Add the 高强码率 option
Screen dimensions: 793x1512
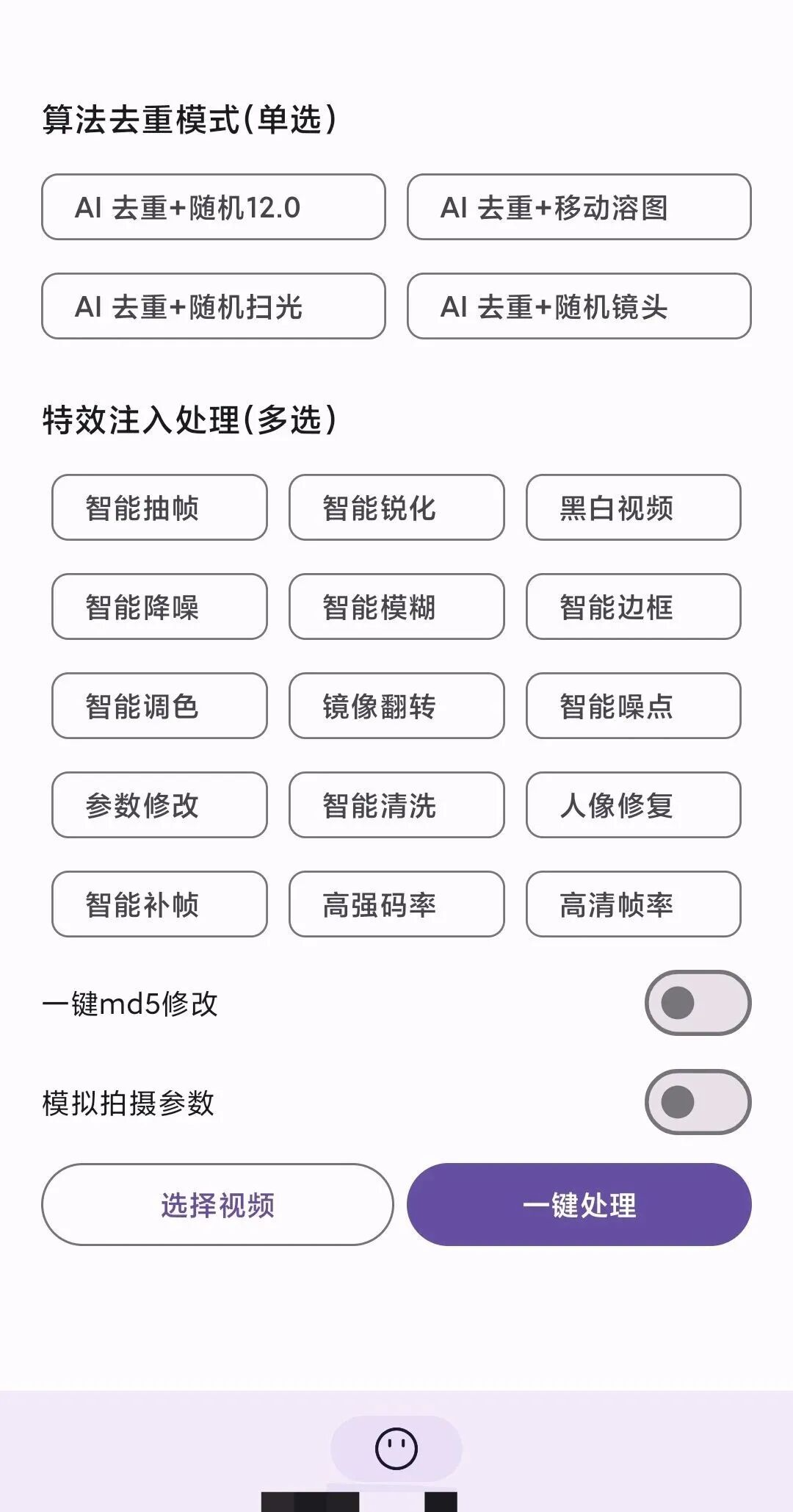(396, 904)
